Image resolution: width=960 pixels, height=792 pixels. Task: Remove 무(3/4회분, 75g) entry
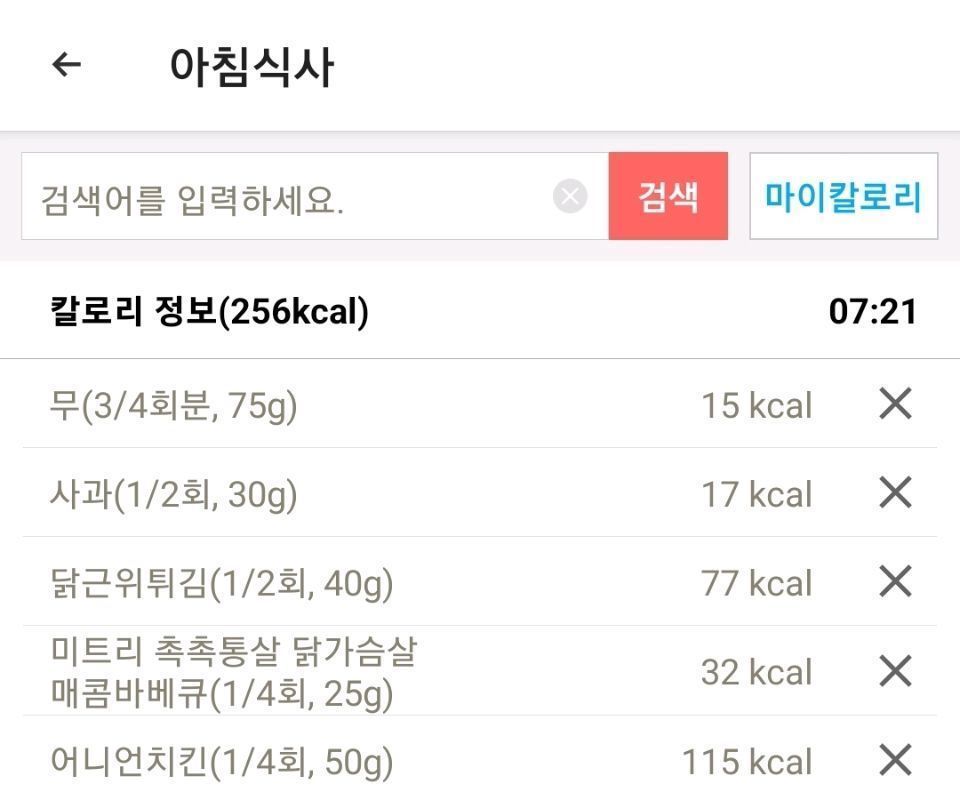[x=895, y=405]
